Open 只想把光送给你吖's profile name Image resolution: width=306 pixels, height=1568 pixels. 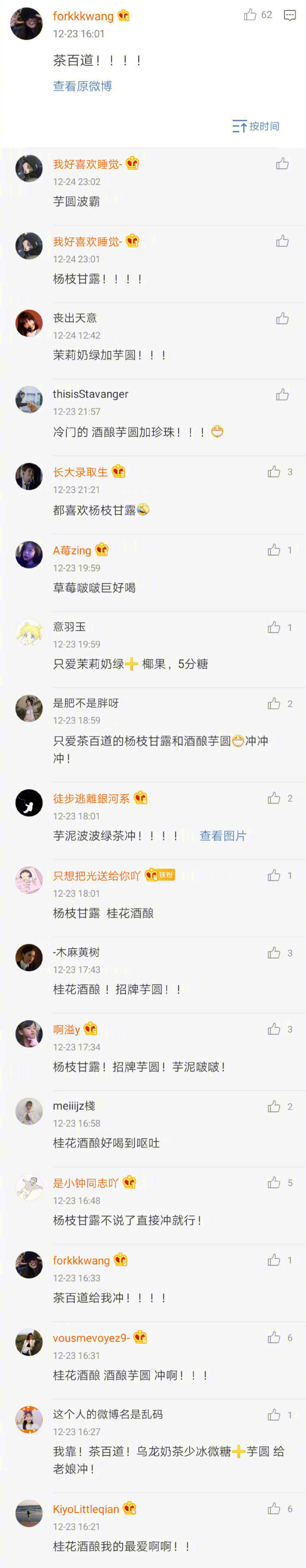97,876
